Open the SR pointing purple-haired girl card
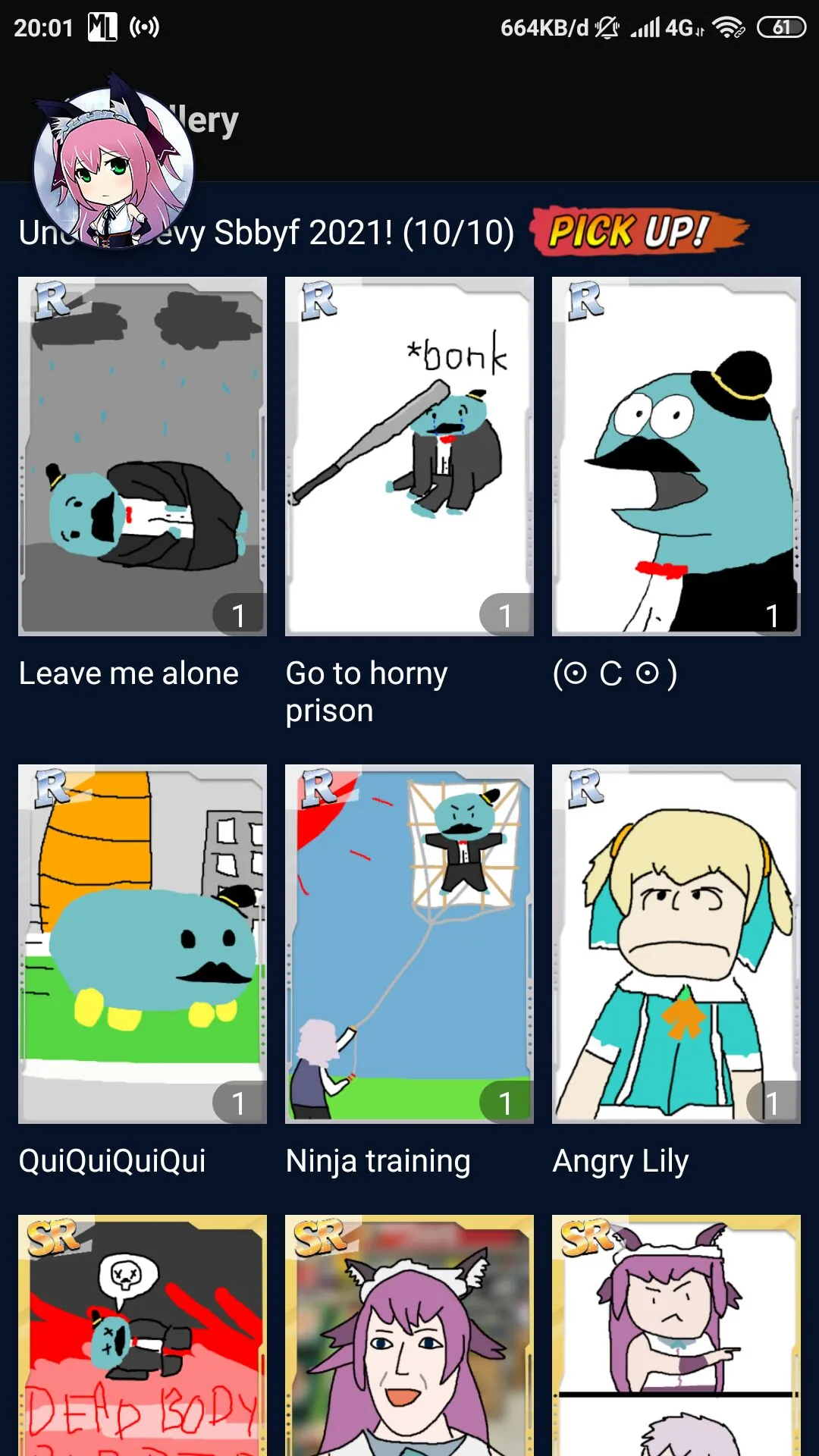Image resolution: width=819 pixels, height=1456 pixels. 676,1335
